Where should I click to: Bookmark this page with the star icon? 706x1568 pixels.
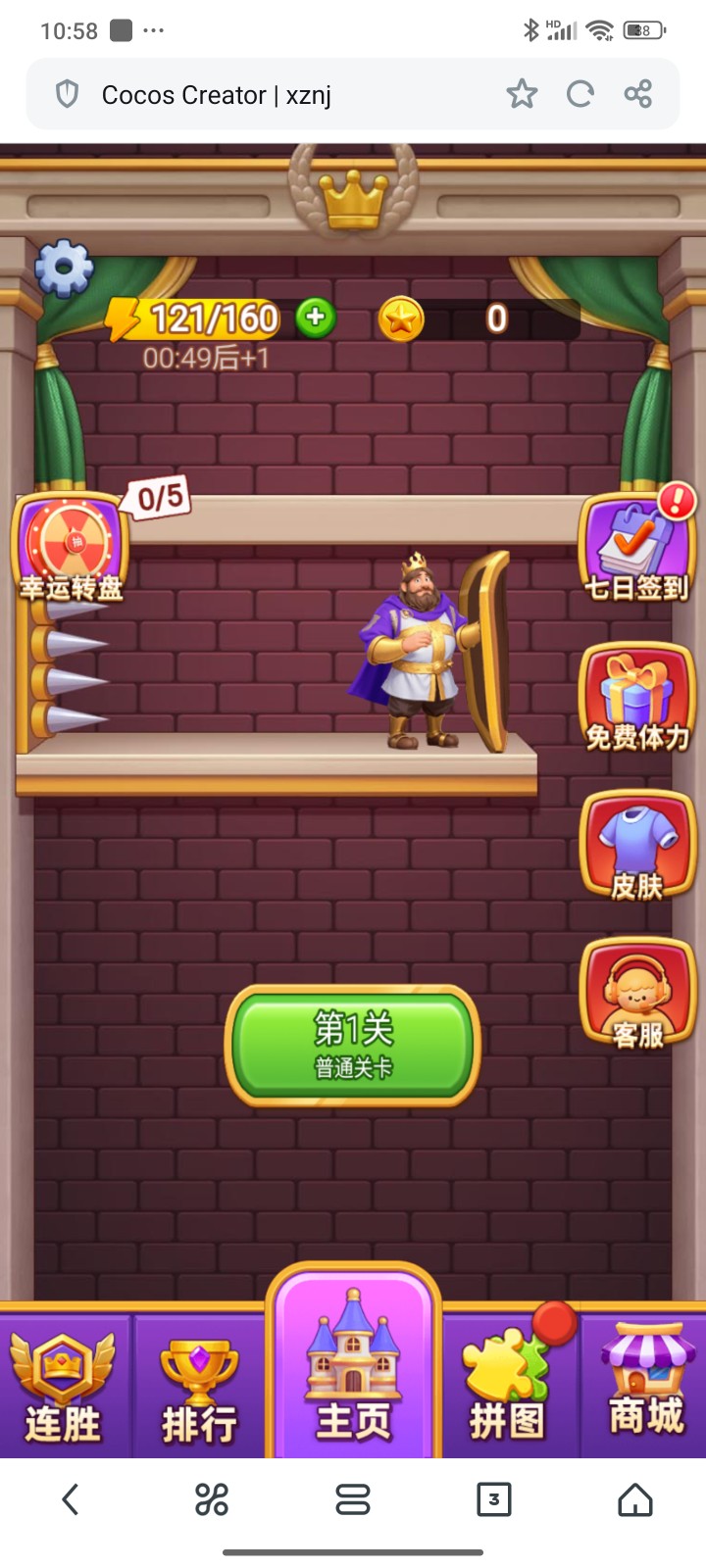522,94
